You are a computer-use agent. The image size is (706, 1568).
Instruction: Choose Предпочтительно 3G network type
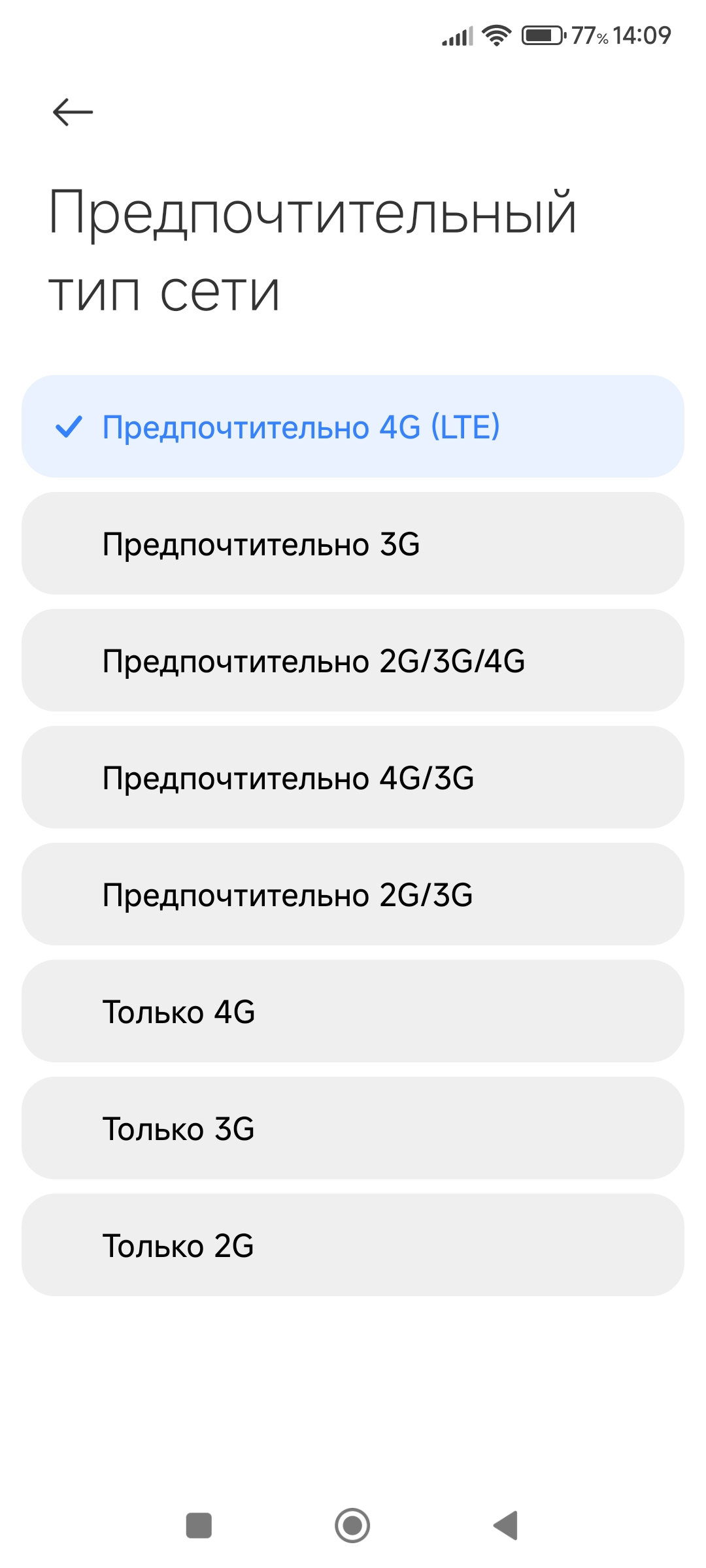point(353,543)
